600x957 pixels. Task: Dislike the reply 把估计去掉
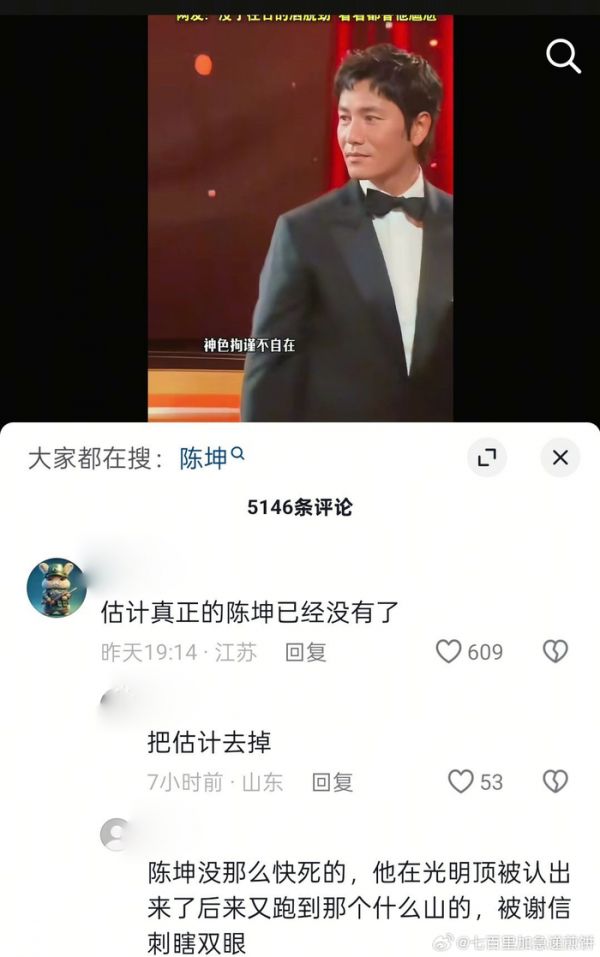(555, 781)
